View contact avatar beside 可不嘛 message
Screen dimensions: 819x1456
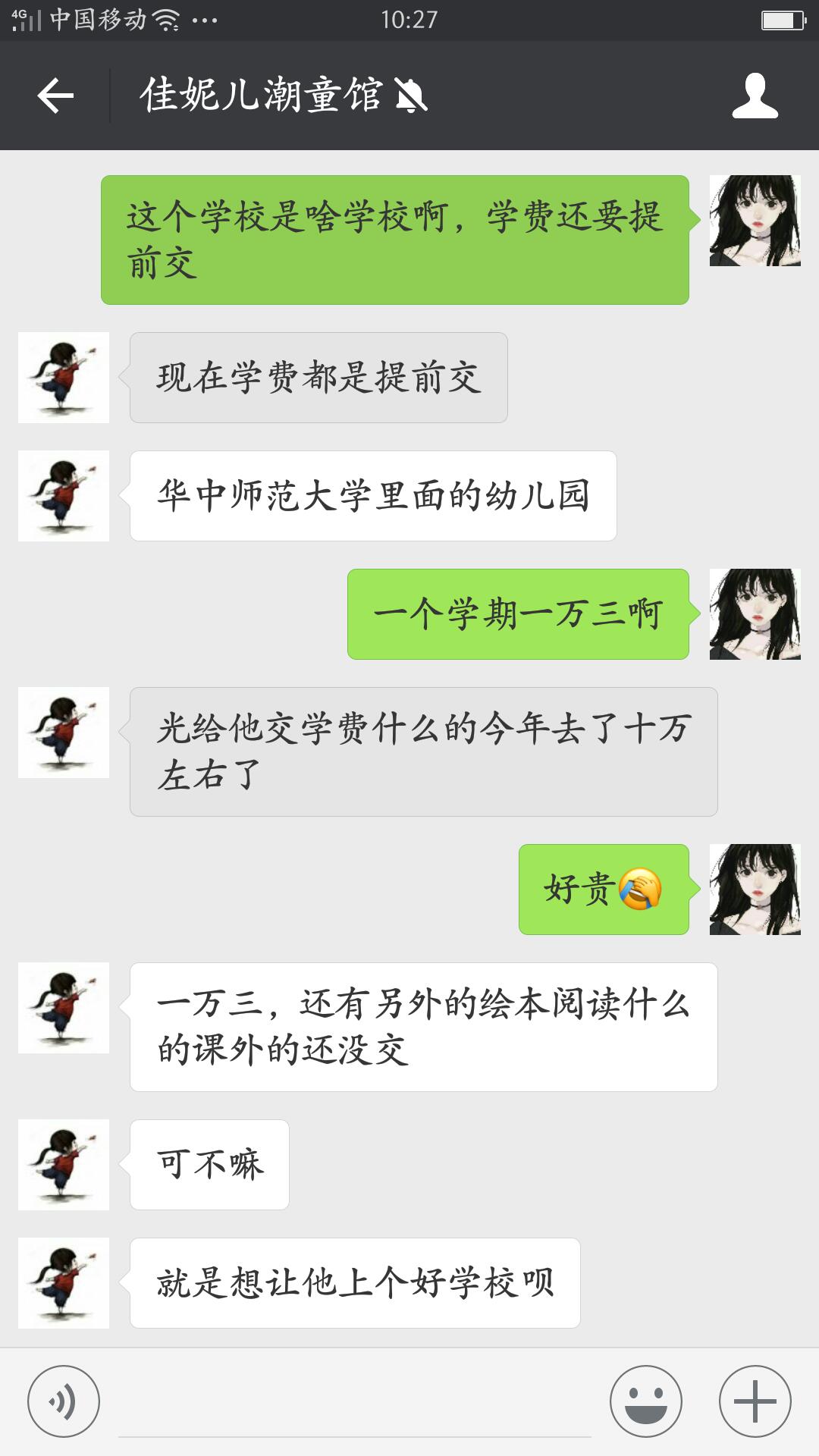tap(64, 1164)
